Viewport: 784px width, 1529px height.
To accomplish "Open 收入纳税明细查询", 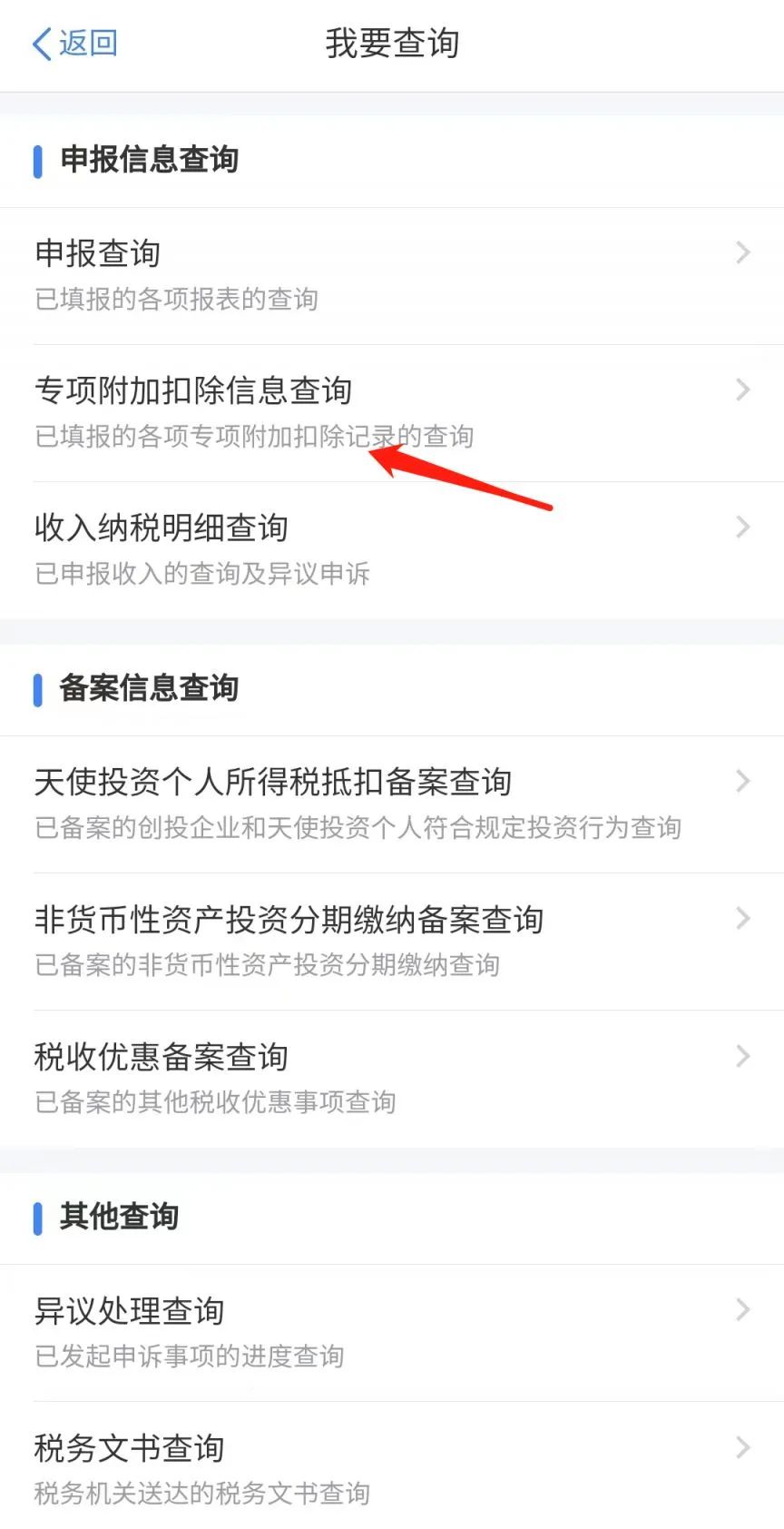I will coord(390,548).
